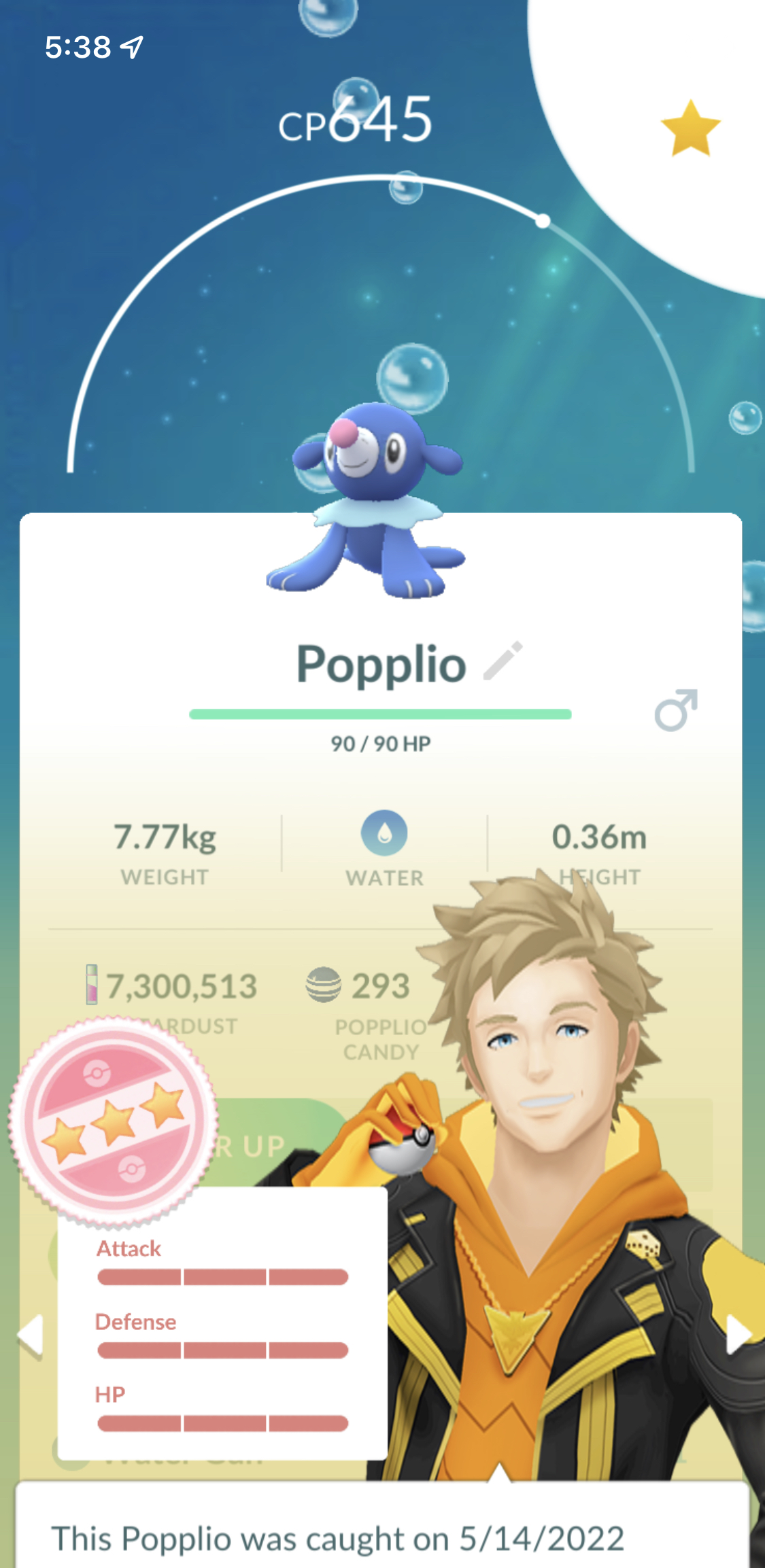The height and width of the screenshot is (1568, 765).
Task: Tap the appraisal text box to continue
Action: pyautogui.click(x=381, y=1525)
